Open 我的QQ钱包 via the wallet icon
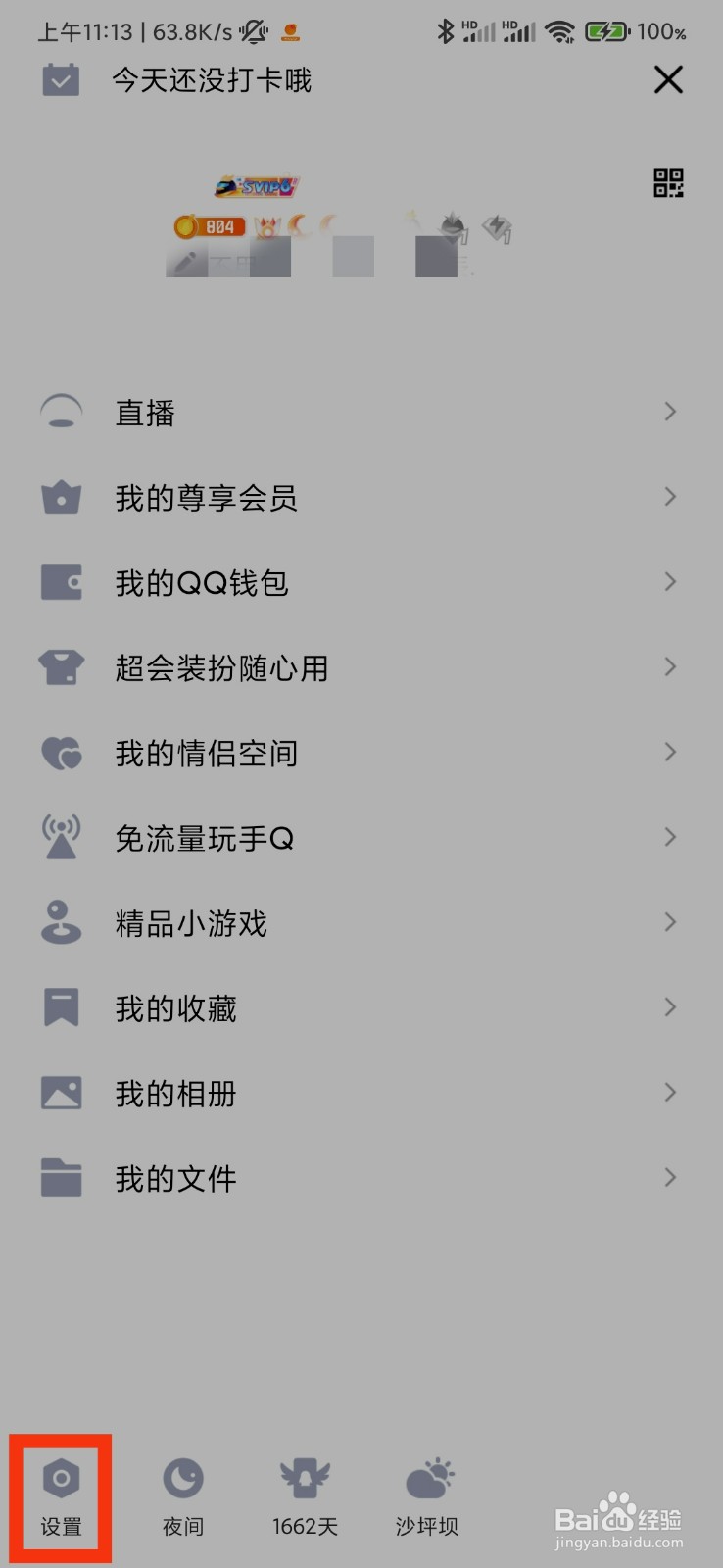Screen dimensions: 723x1568 point(61,582)
